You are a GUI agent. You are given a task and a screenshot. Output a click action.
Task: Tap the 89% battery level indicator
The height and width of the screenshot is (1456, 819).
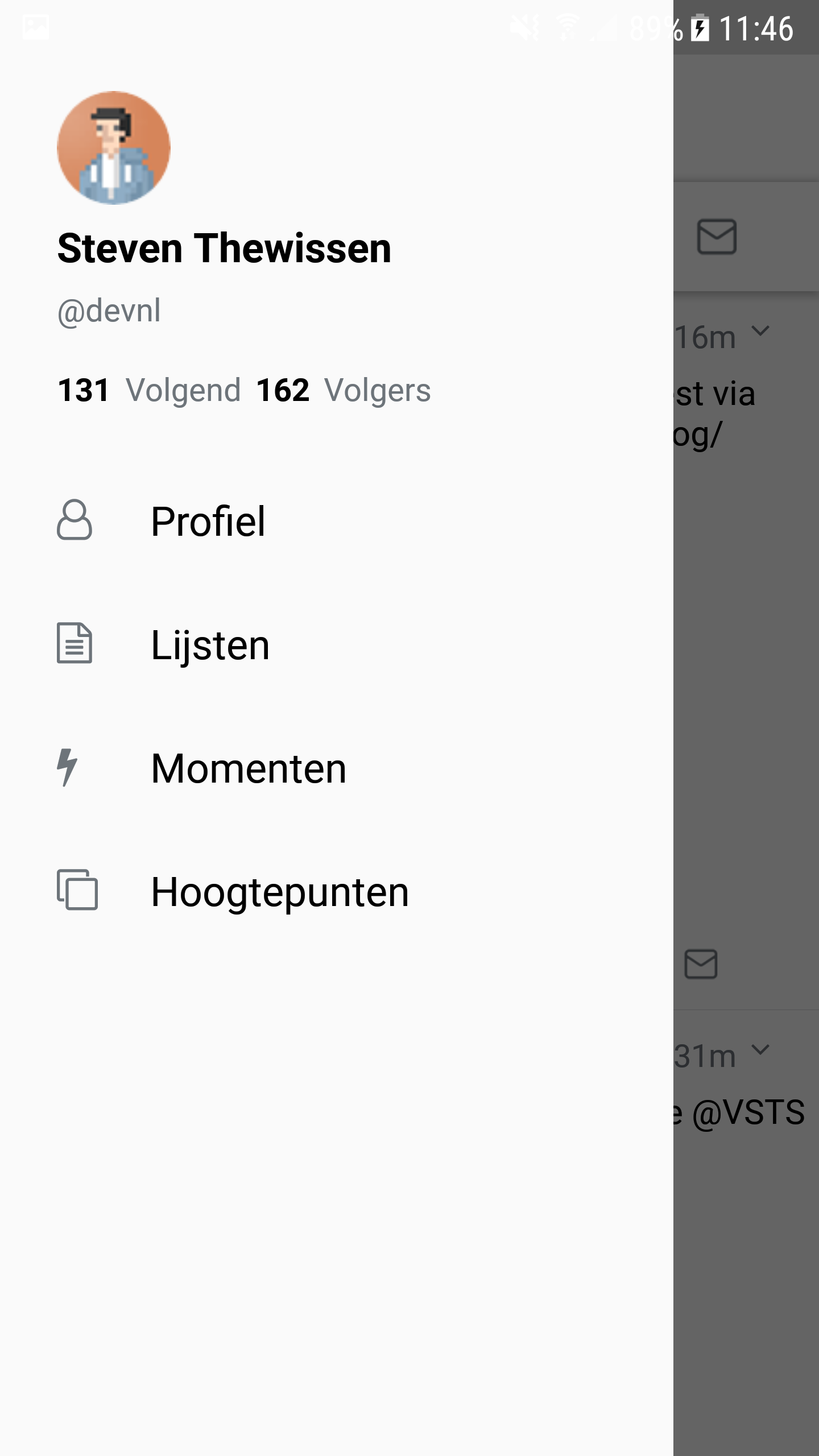click(x=655, y=28)
